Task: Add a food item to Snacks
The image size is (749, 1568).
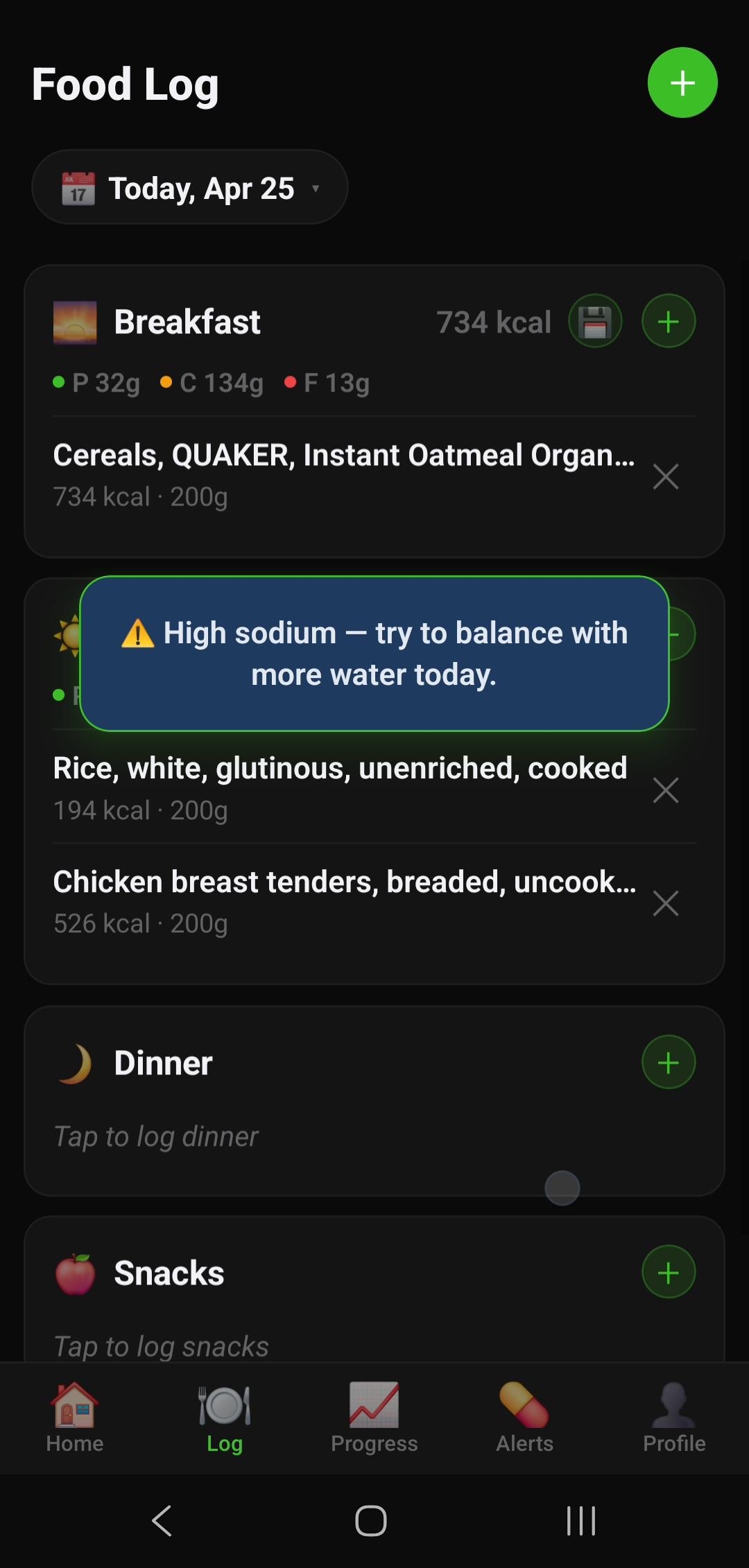Action: click(668, 1272)
